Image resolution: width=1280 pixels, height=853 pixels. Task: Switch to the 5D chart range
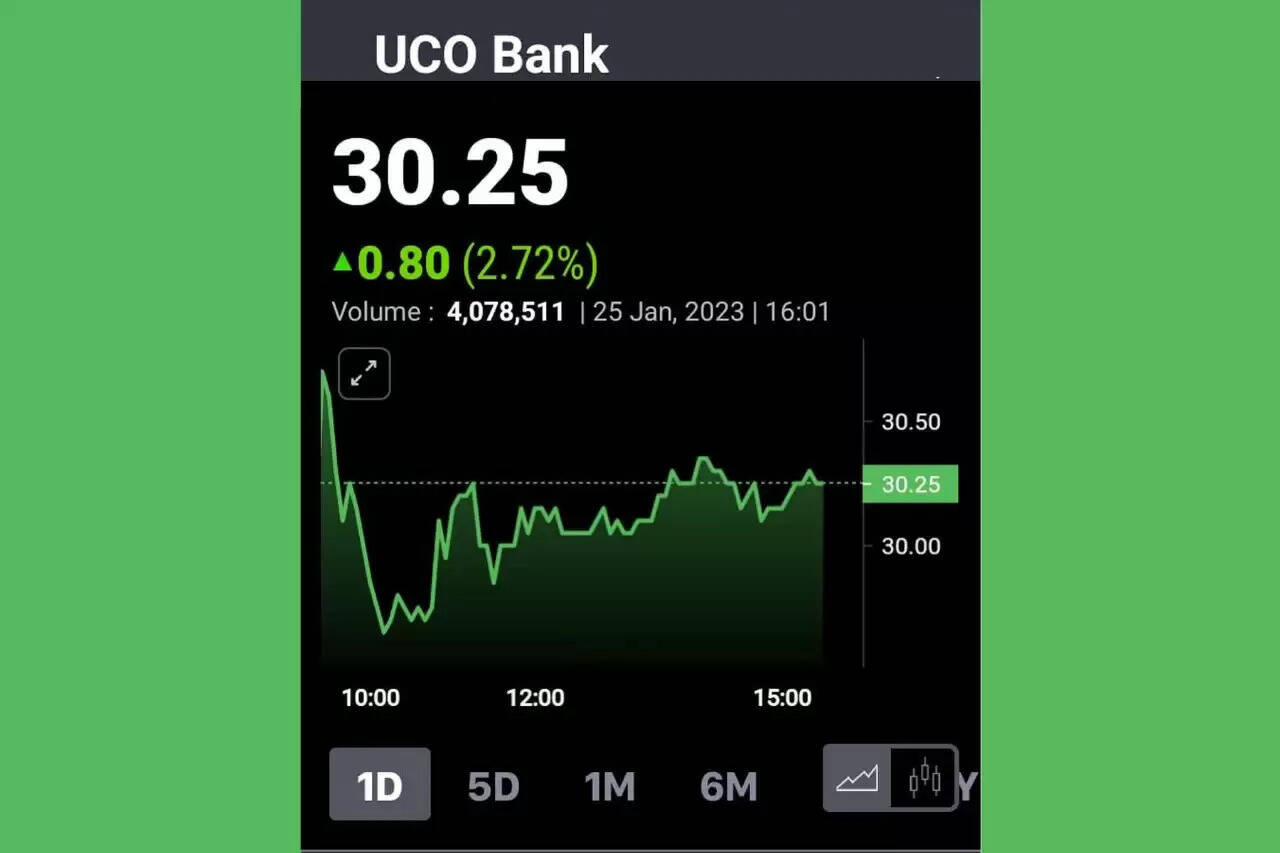(x=494, y=787)
